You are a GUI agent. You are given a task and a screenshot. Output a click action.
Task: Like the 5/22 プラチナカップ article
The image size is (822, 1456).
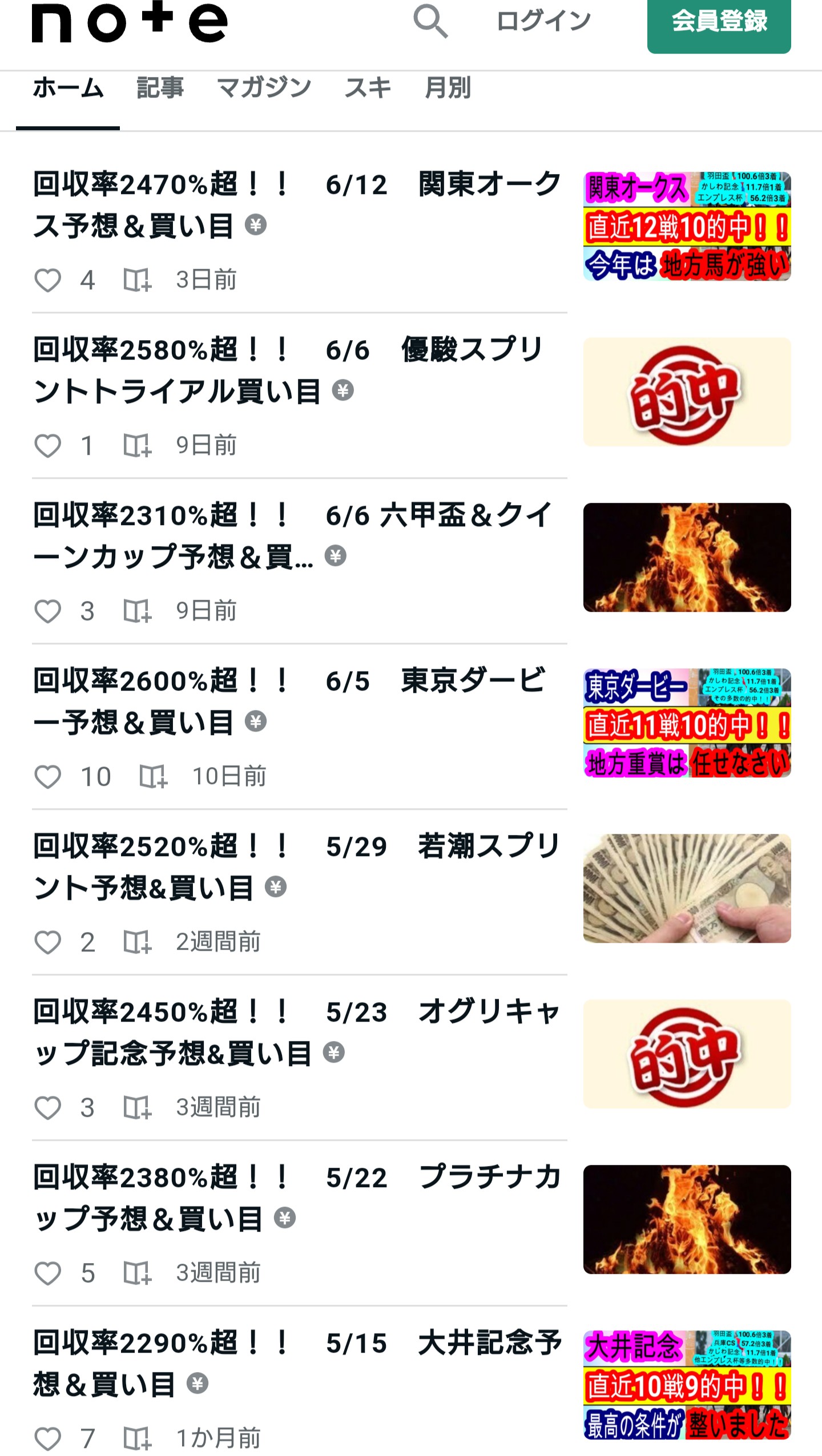[48, 1273]
